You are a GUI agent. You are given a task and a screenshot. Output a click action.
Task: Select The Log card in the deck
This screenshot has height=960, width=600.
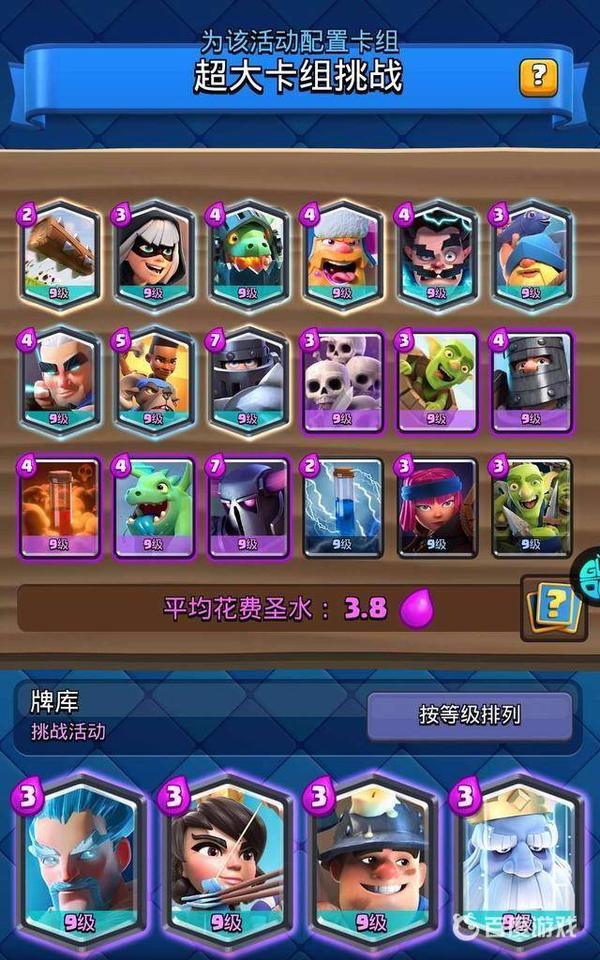62,253
